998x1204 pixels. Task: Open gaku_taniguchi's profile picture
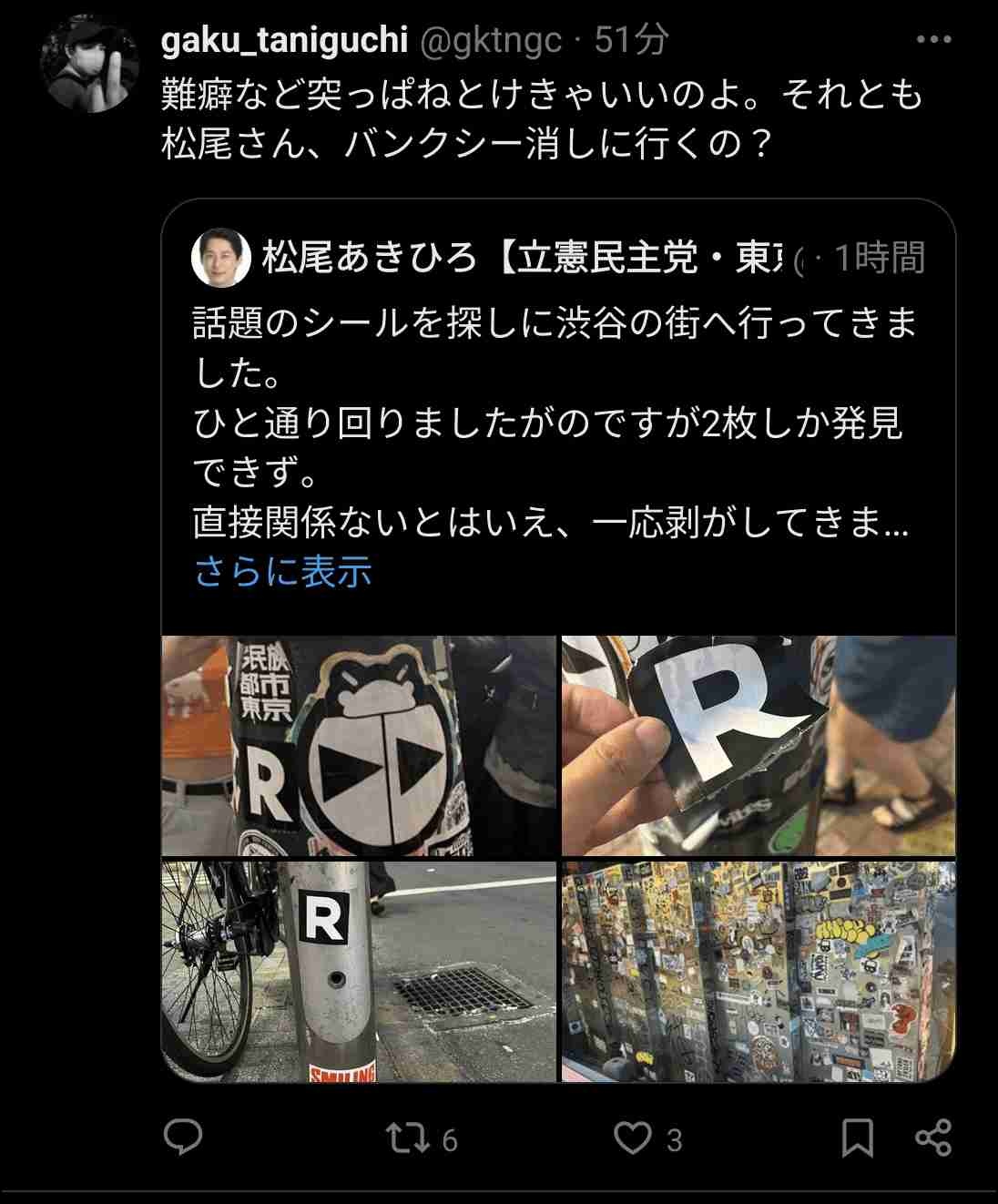point(88,63)
